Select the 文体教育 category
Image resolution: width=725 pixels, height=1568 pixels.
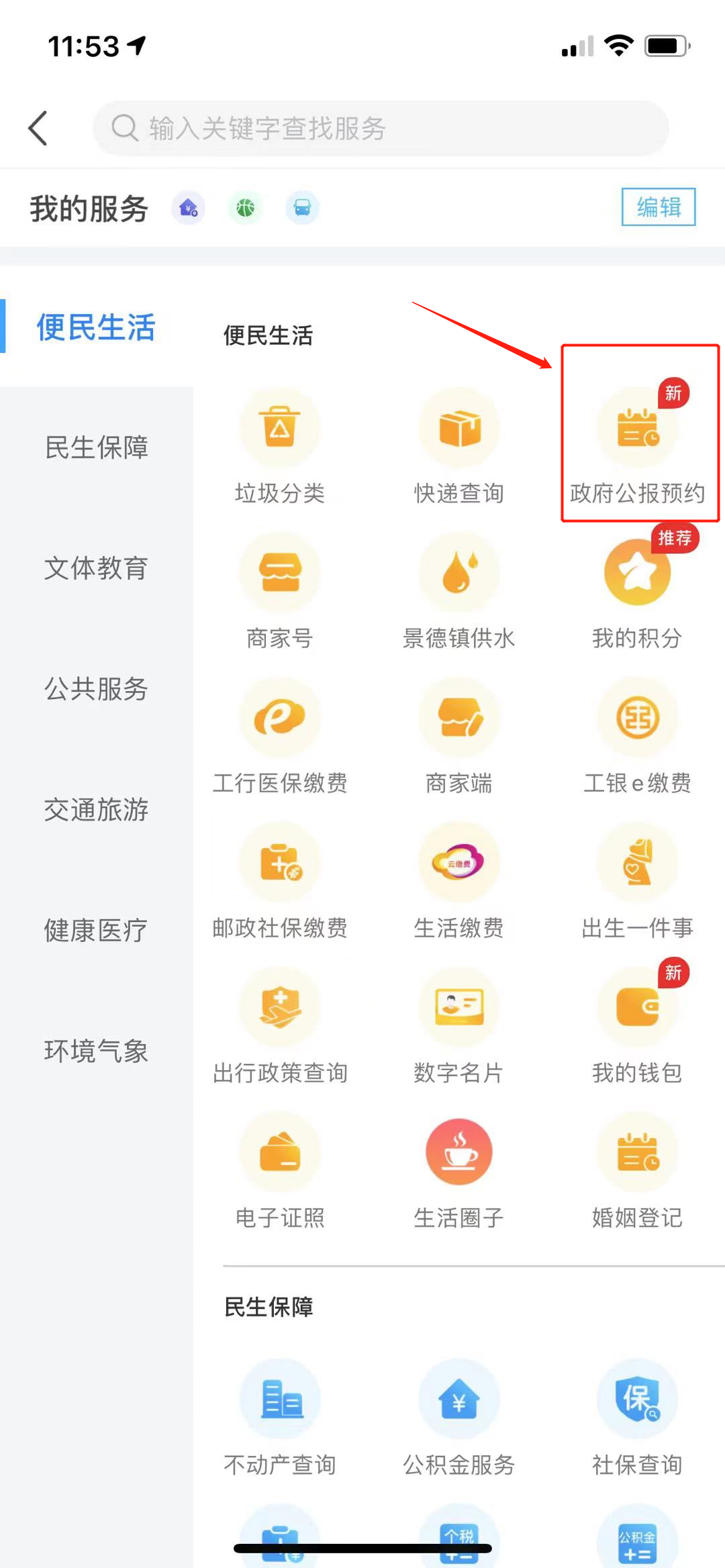tap(97, 568)
